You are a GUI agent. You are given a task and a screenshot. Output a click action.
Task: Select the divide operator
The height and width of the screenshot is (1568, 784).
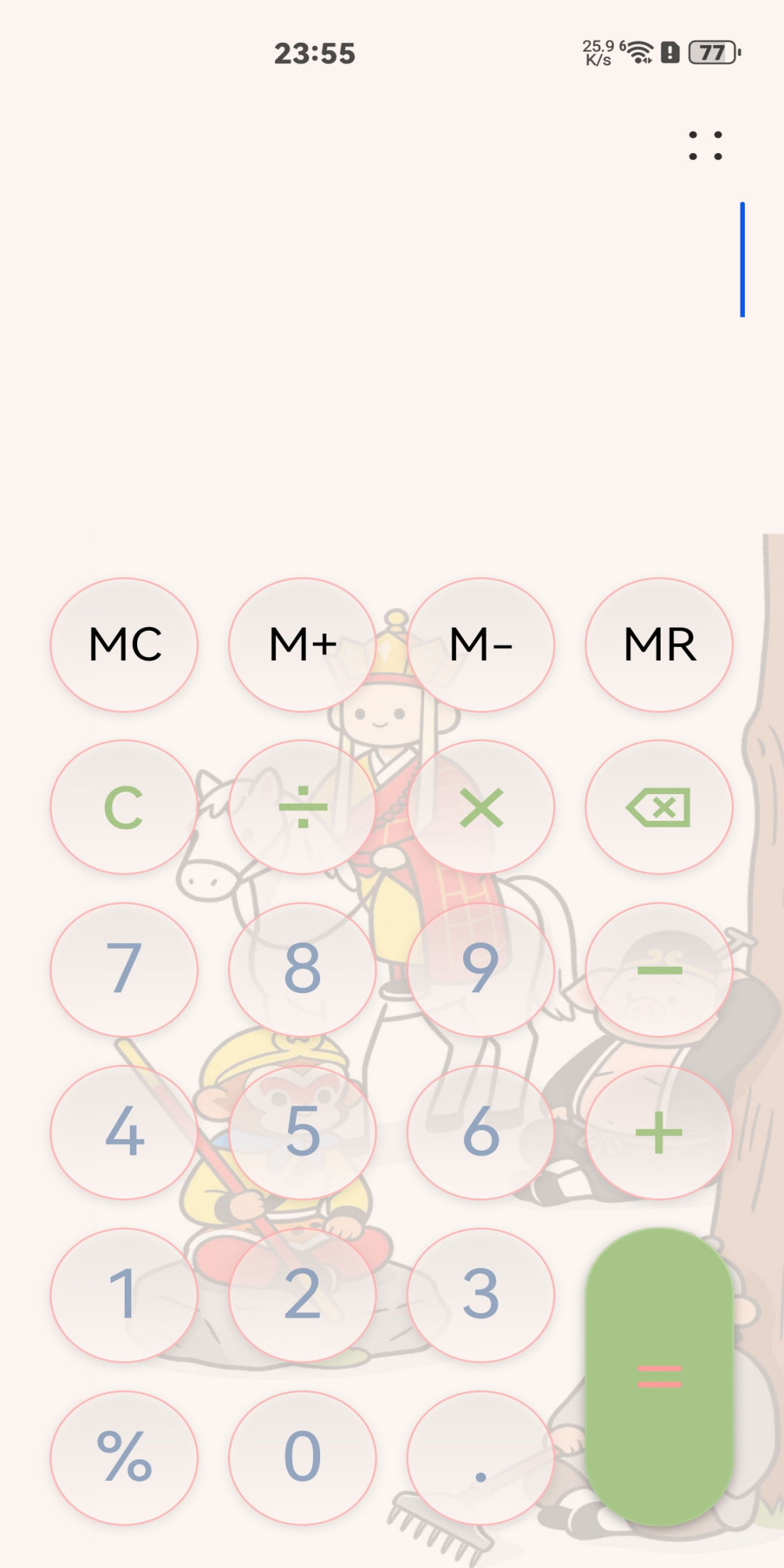tap(303, 807)
